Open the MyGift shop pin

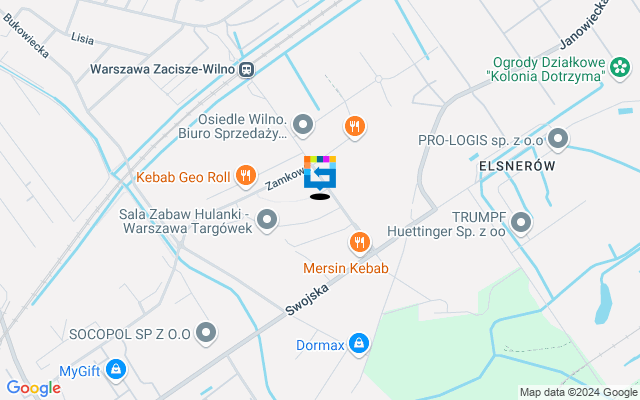click(x=117, y=370)
